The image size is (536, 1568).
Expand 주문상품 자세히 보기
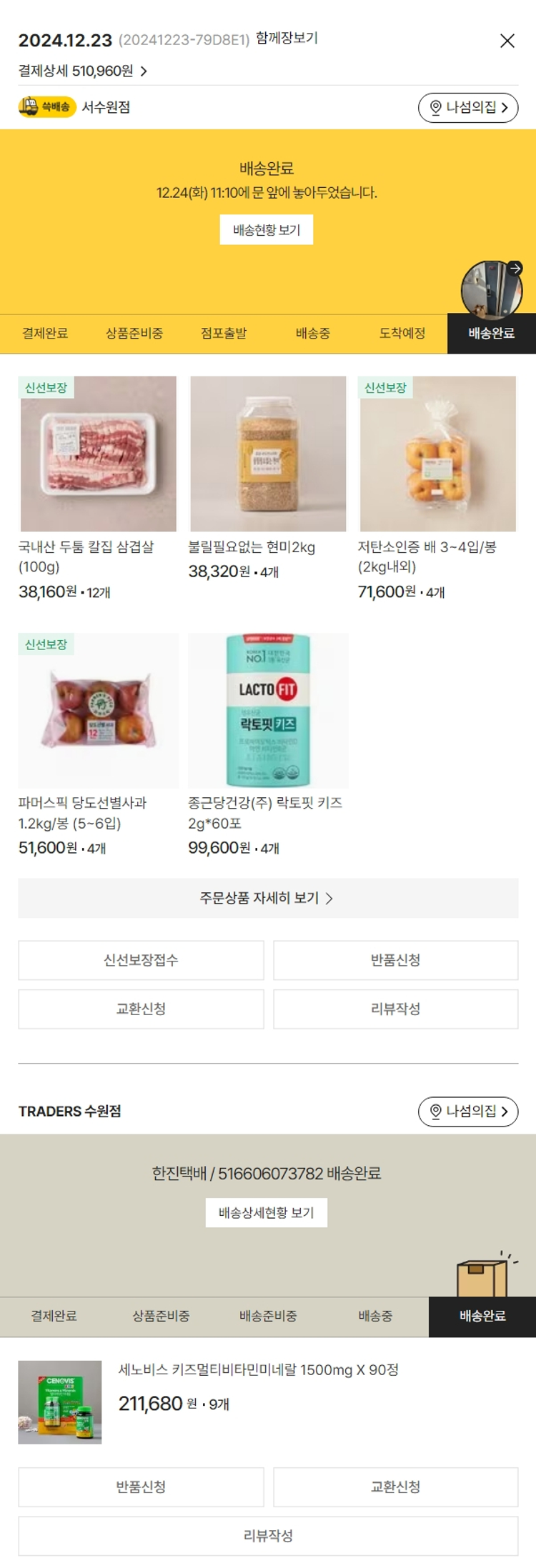267,898
